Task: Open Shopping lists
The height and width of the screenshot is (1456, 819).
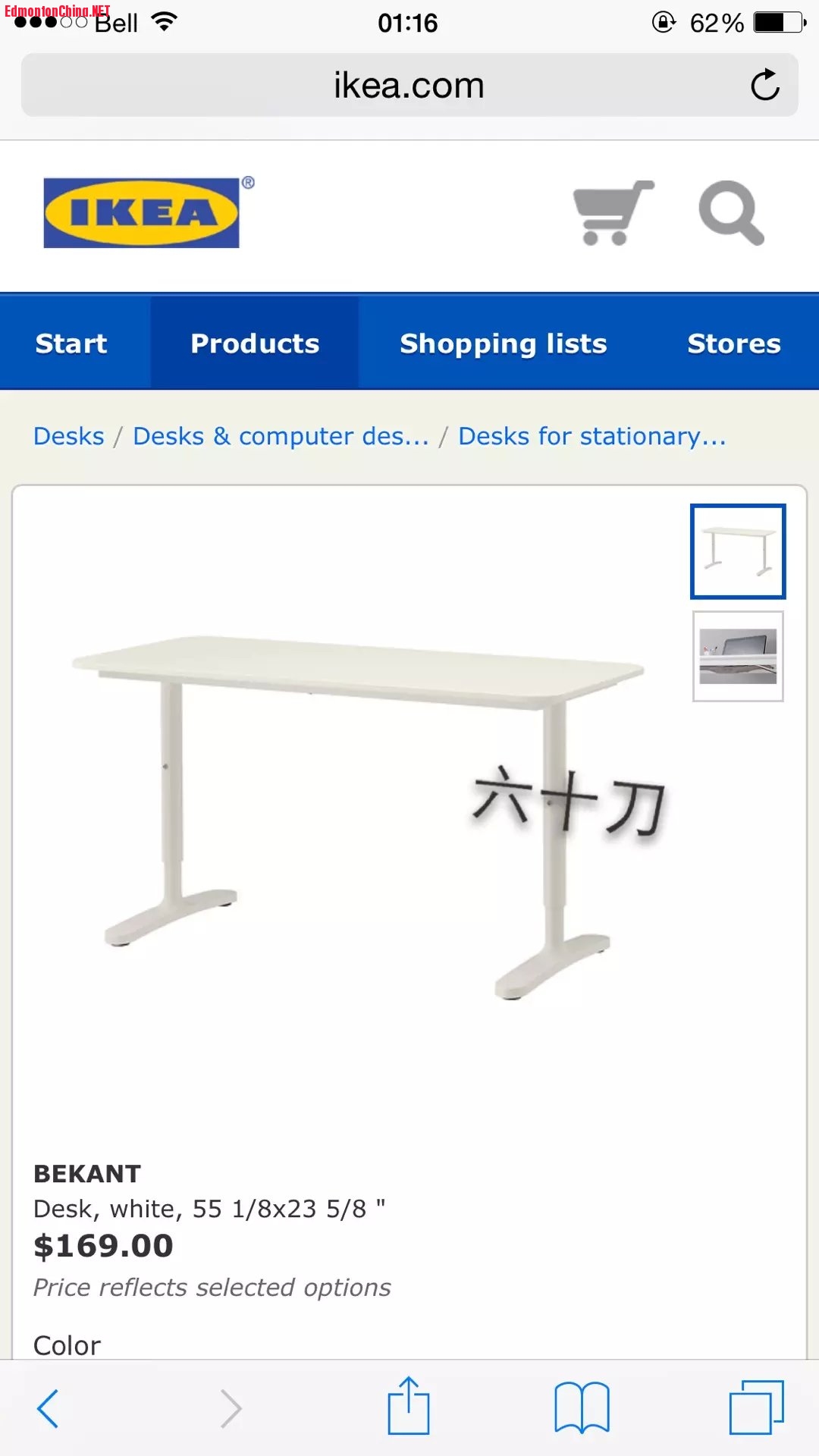Action: [x=504, y=344]
